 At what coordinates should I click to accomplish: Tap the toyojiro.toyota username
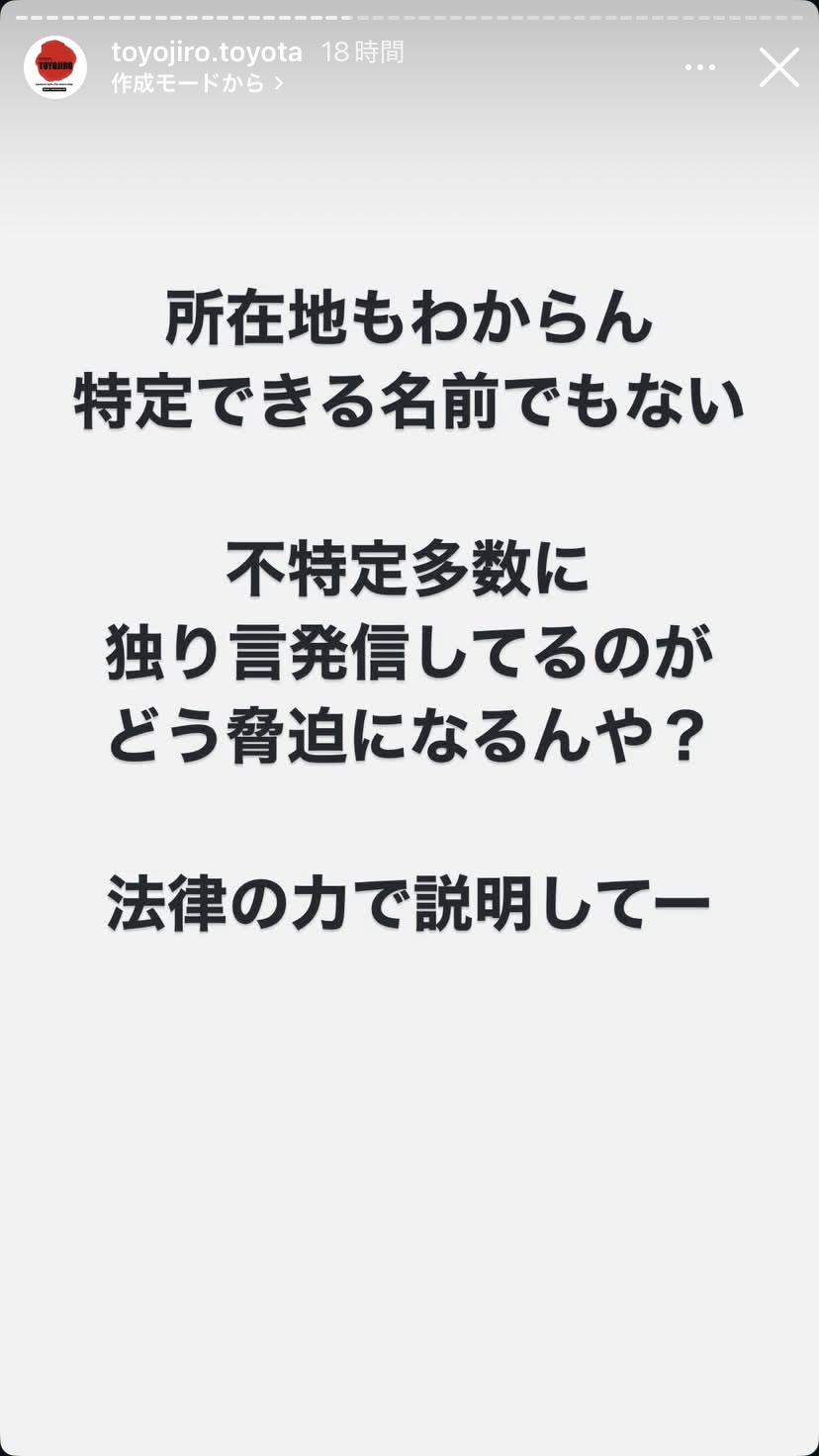(207, 52)
